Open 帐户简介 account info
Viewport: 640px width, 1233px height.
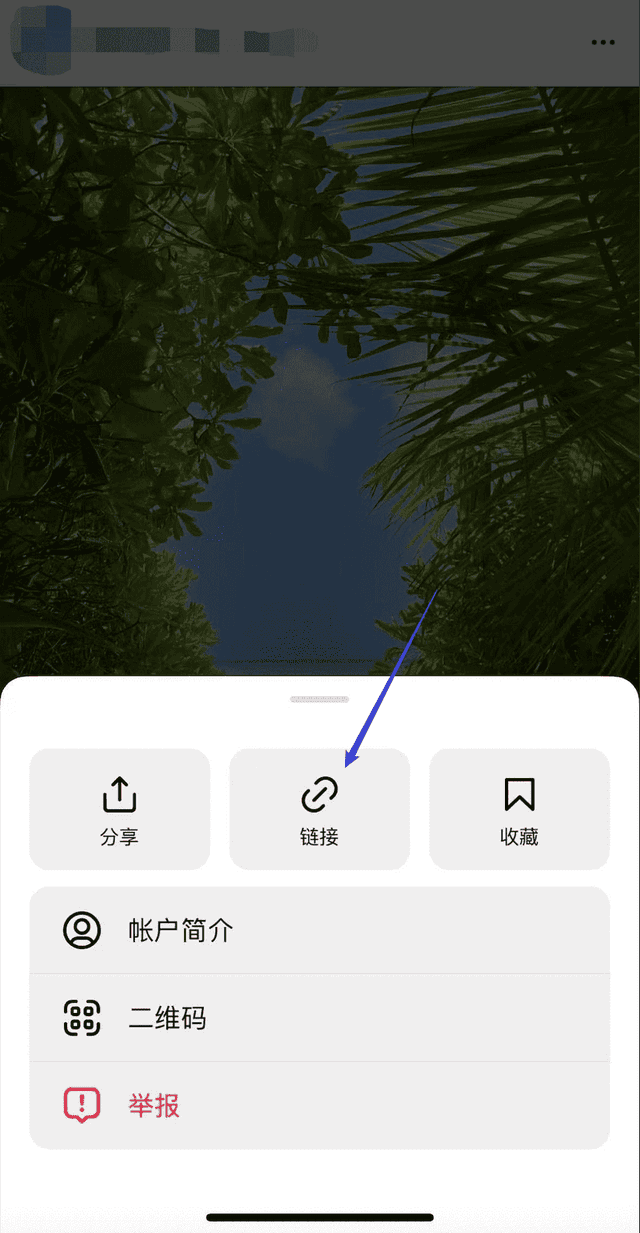[319, 930]
